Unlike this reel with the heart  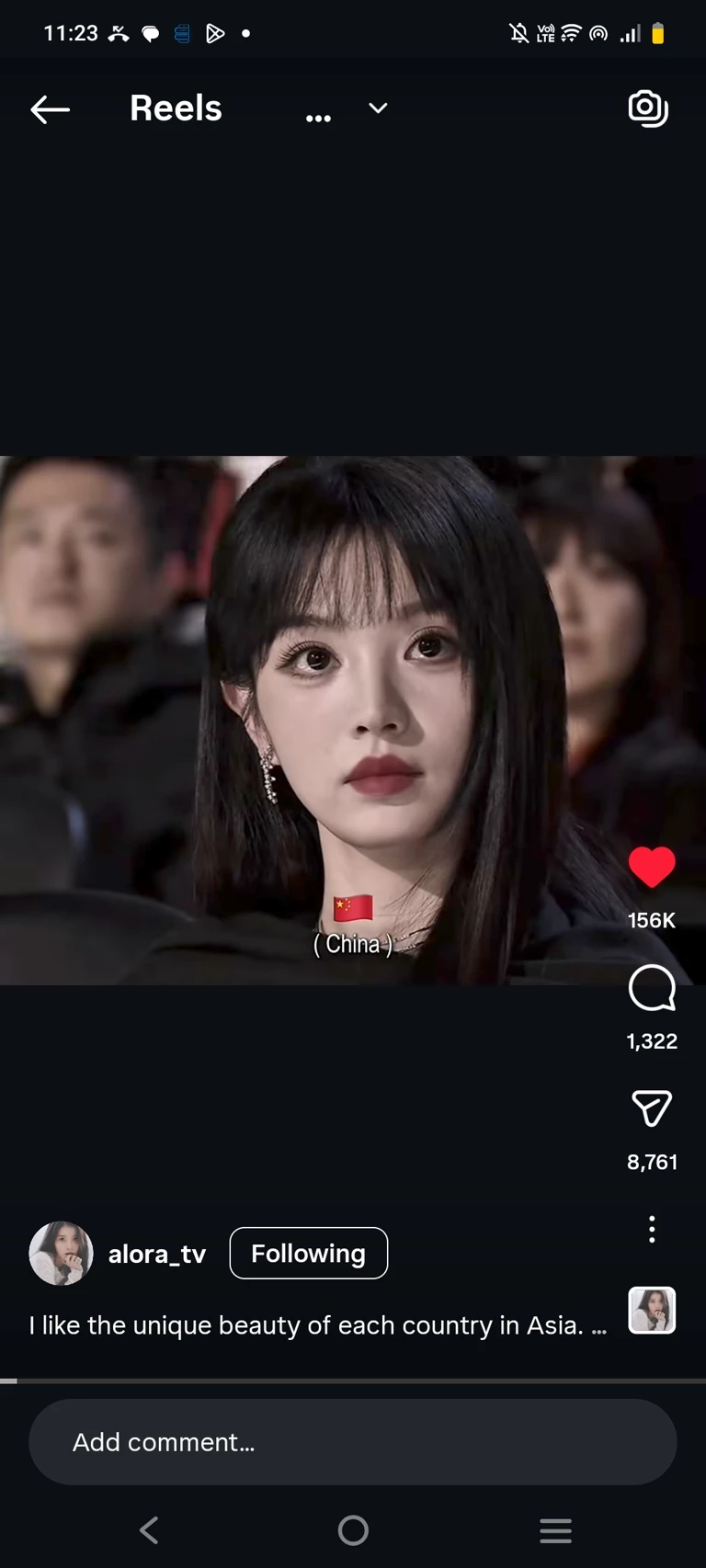[652, 867]
